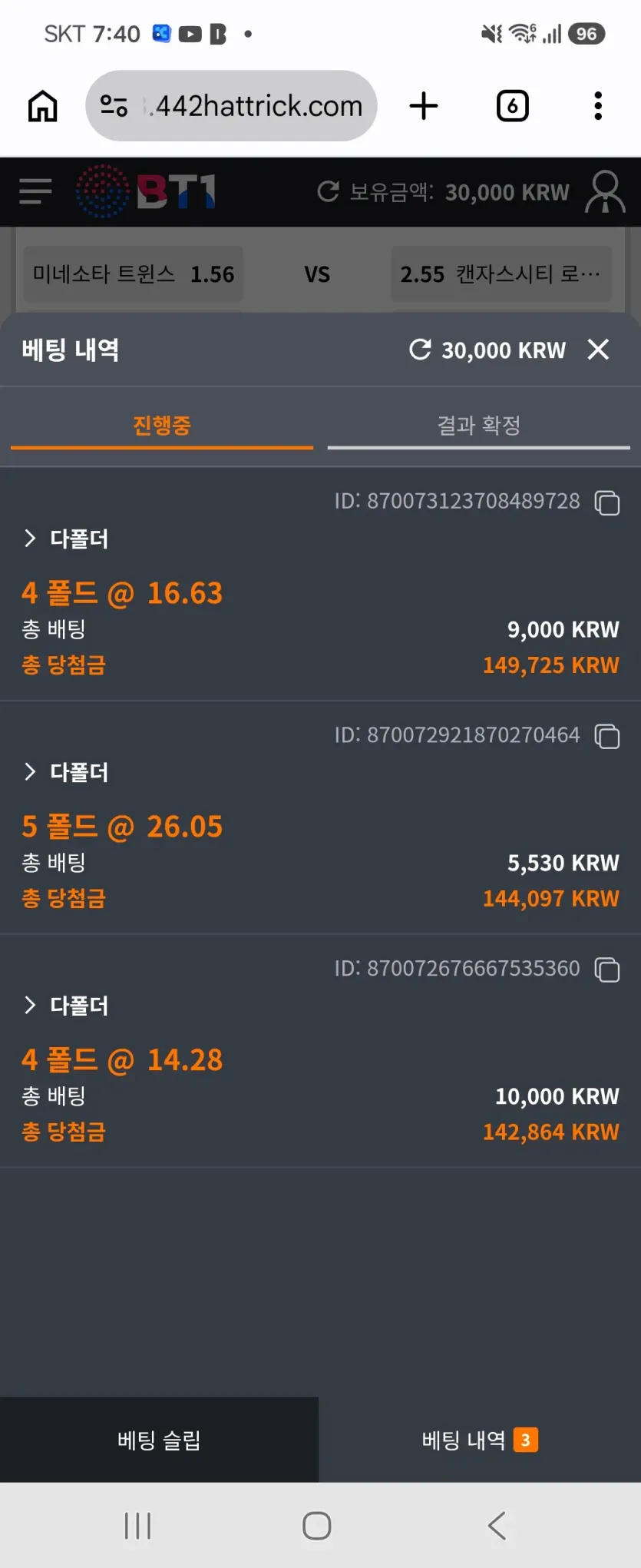641x1568 pixels.
Task: Go back with system back button
Action: click(x=497, y=1526)
